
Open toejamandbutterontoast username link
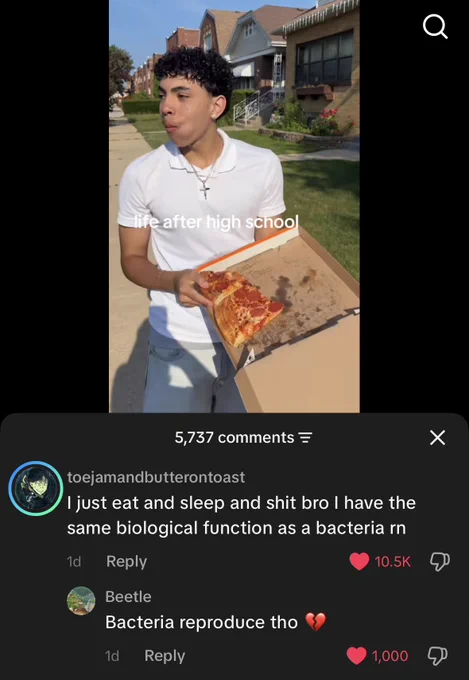(x=156, y=477)
